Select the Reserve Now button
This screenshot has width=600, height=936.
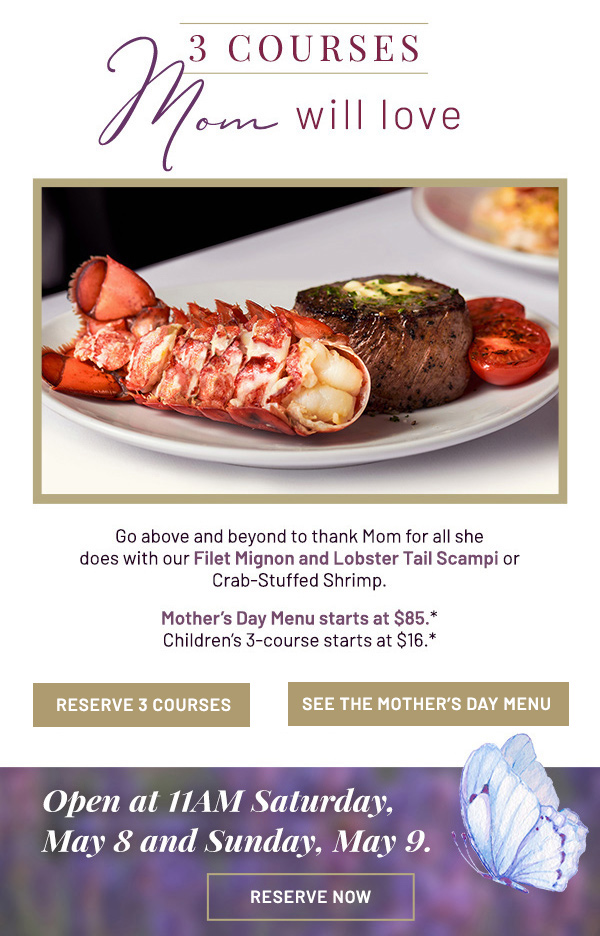coord(310,897)
